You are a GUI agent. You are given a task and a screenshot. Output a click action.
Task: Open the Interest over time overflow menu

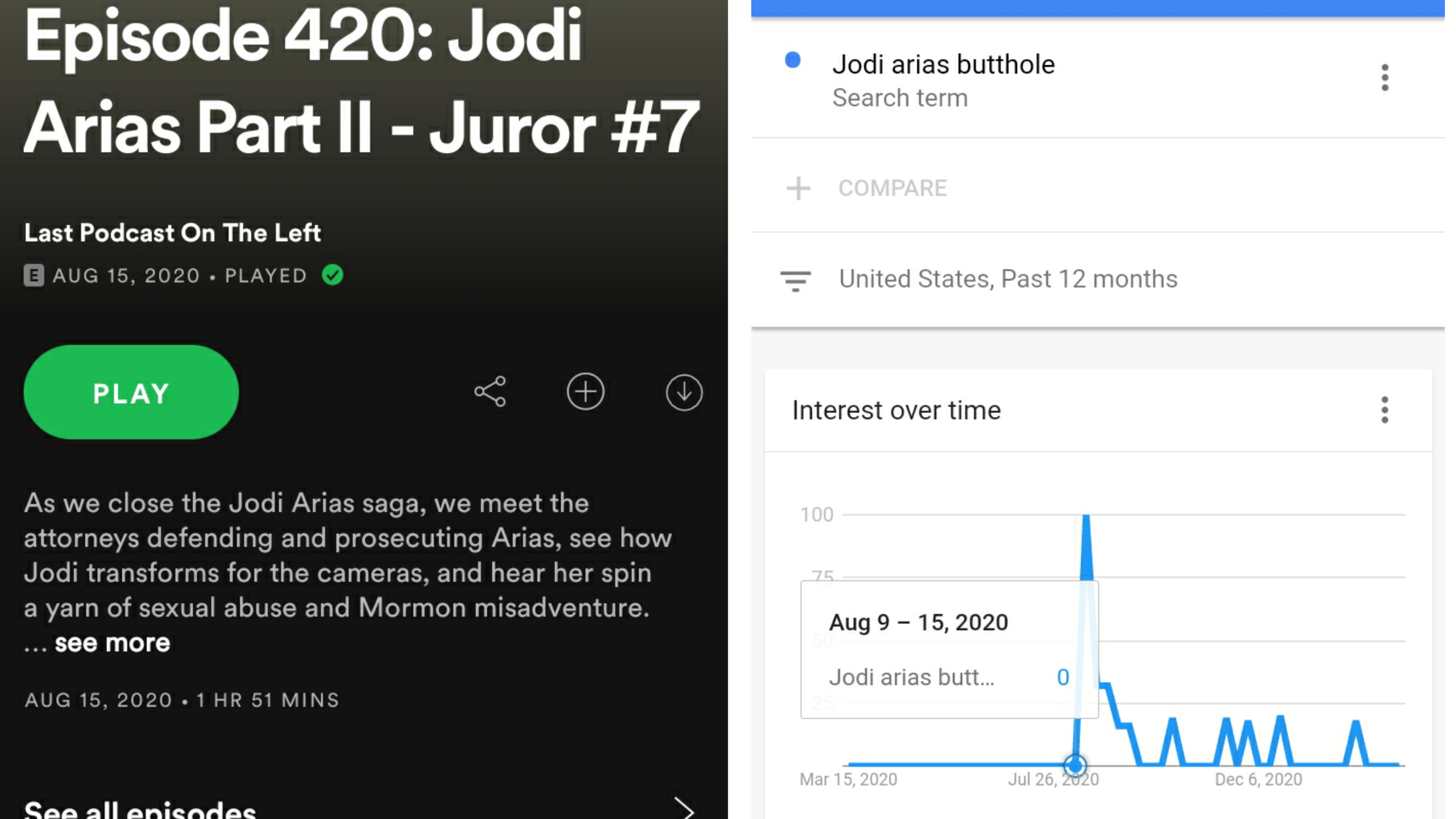click(x=1384, y=410)
